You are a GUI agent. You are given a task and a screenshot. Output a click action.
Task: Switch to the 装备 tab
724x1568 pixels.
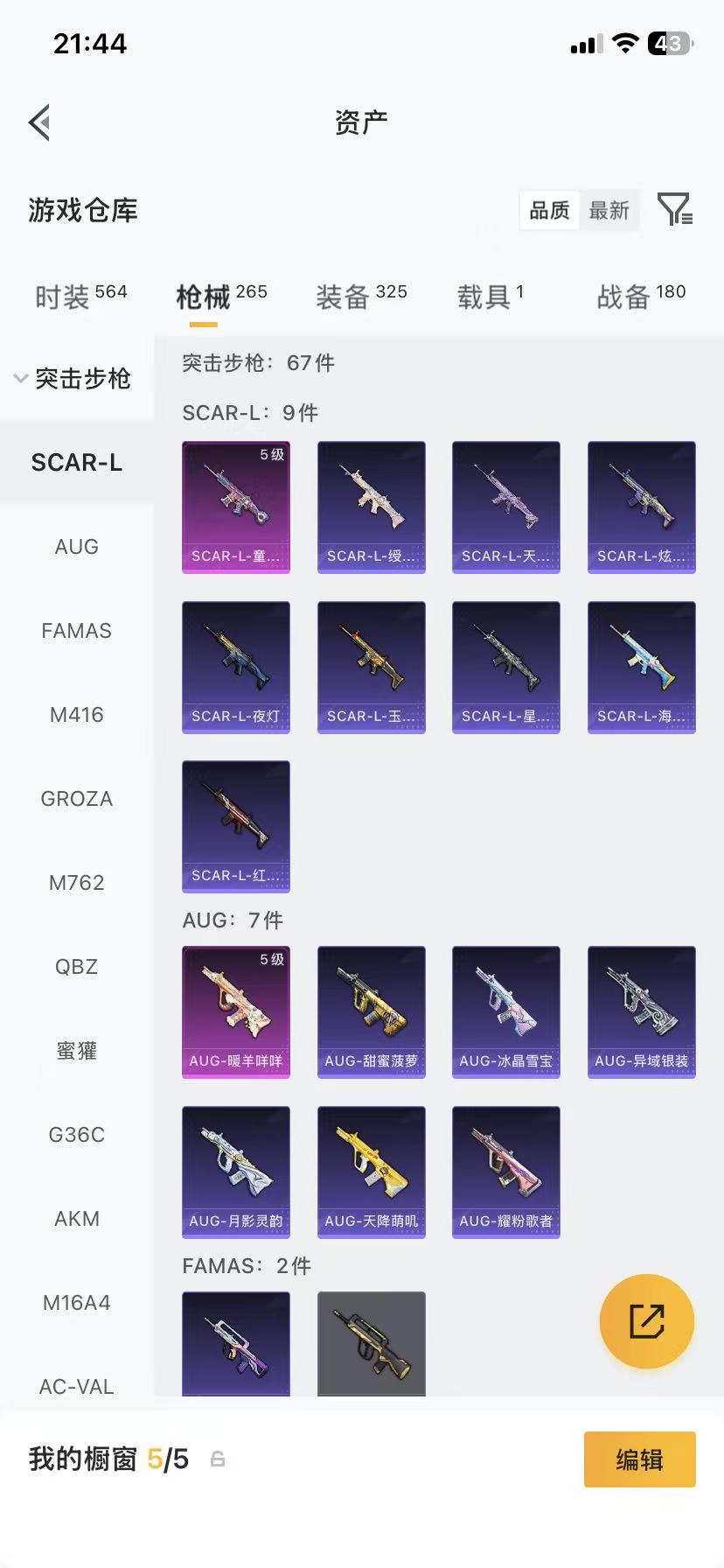[x=360, y=297]
